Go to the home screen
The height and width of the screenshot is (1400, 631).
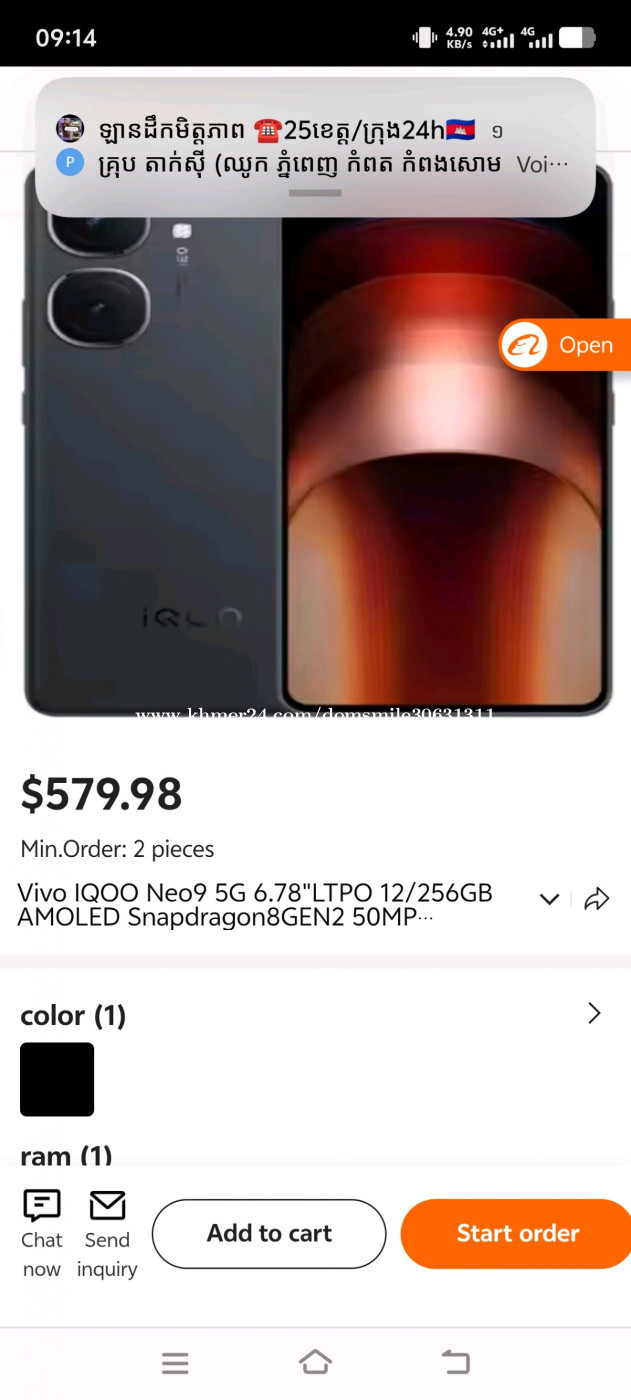tap(315, 1361)
